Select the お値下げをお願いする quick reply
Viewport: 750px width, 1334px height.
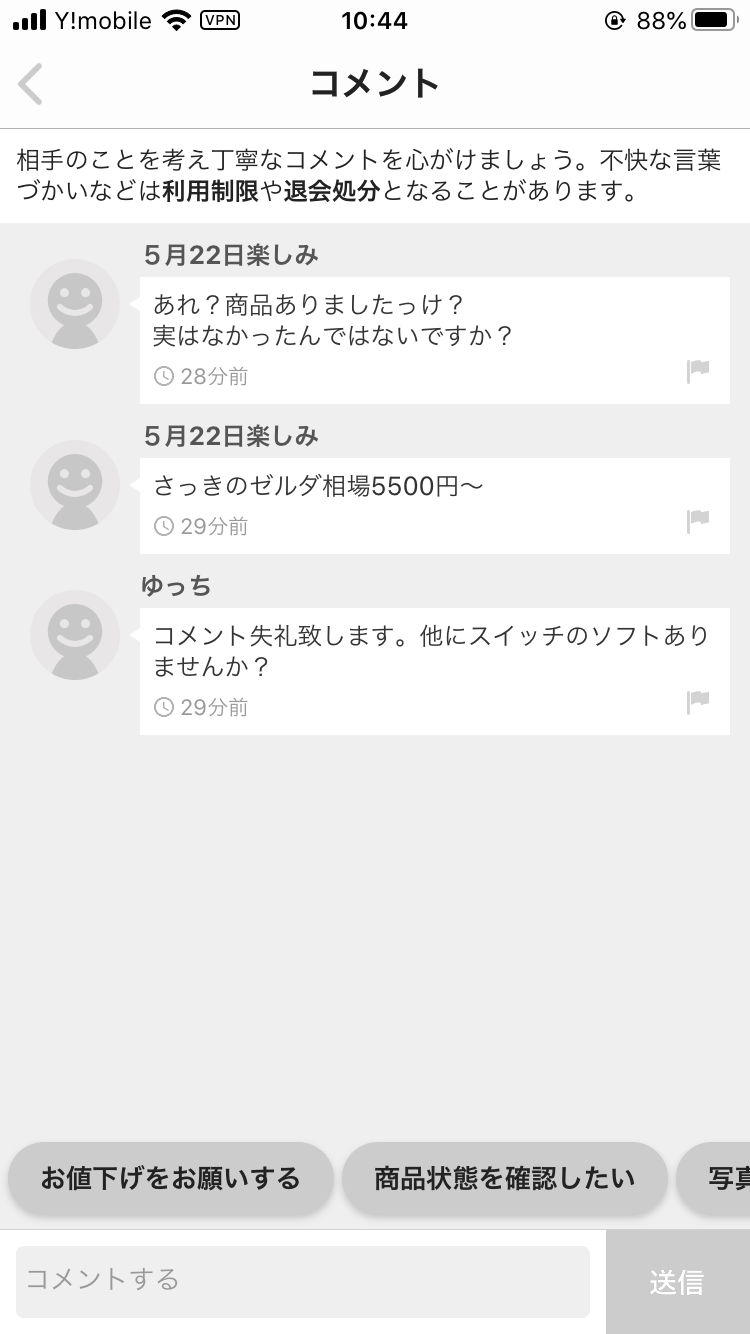pos(170,1178)
